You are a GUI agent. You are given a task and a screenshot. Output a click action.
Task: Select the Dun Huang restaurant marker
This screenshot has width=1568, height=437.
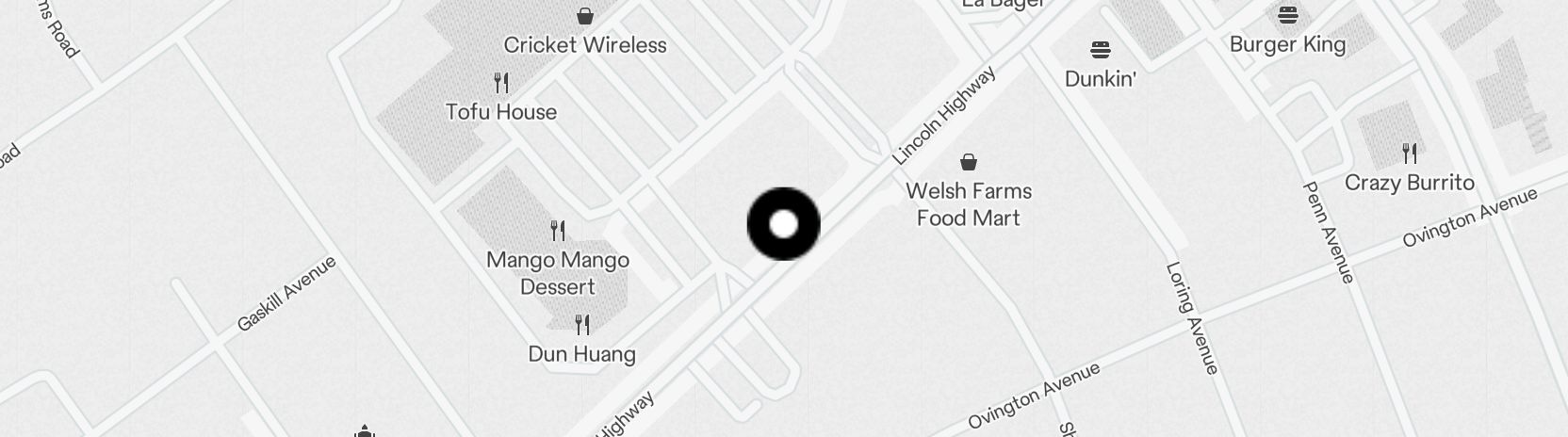click(x=582, y=326)
